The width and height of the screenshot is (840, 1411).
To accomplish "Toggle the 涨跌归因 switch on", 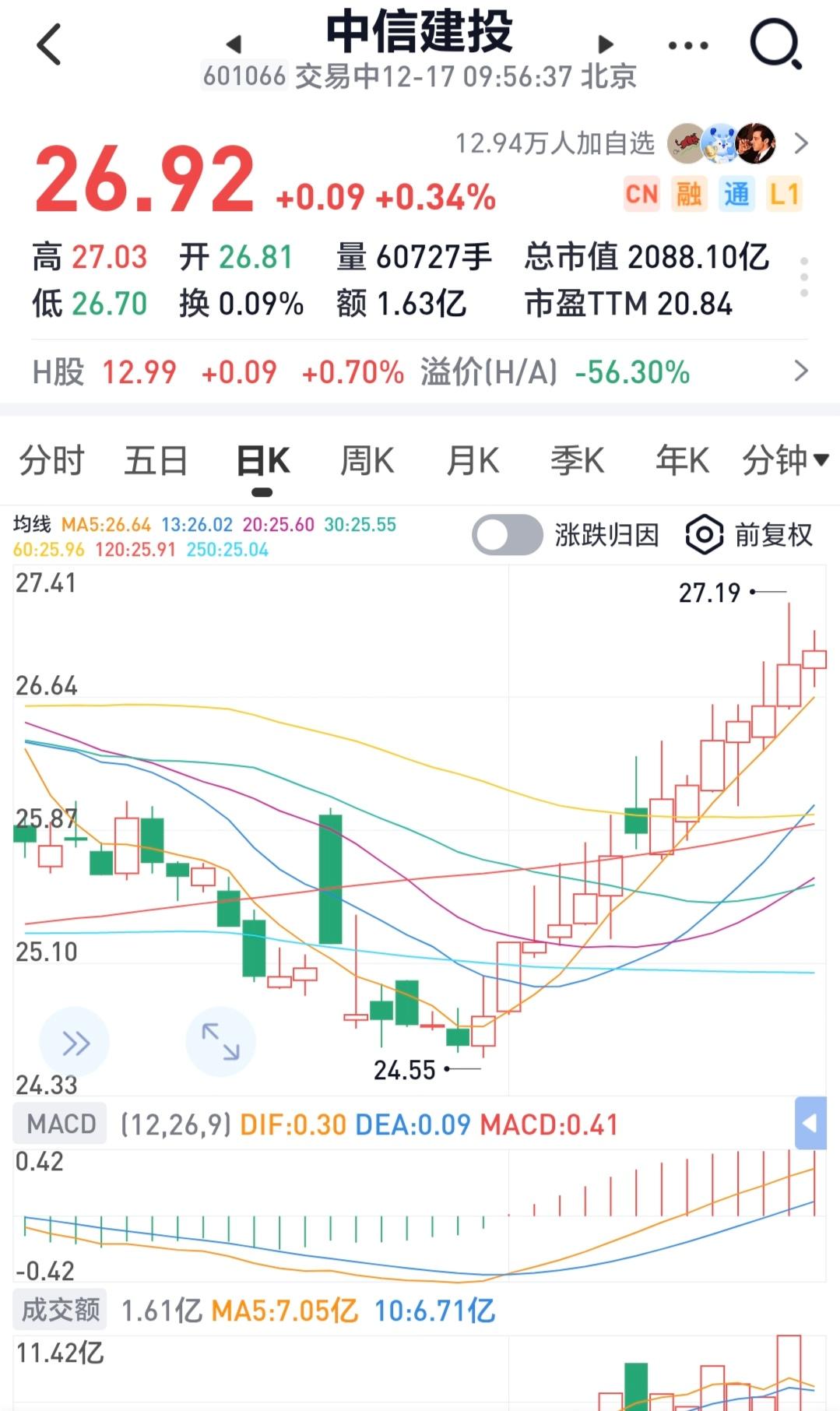I will pos(507,535).
